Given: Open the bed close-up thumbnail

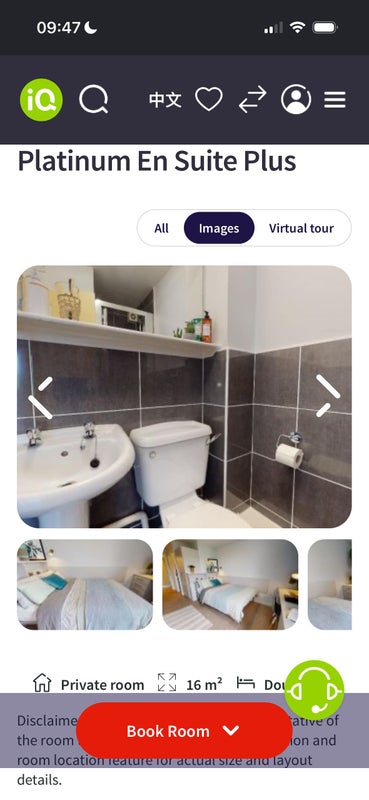Looking at the screenshot, I should pos(85,585).
